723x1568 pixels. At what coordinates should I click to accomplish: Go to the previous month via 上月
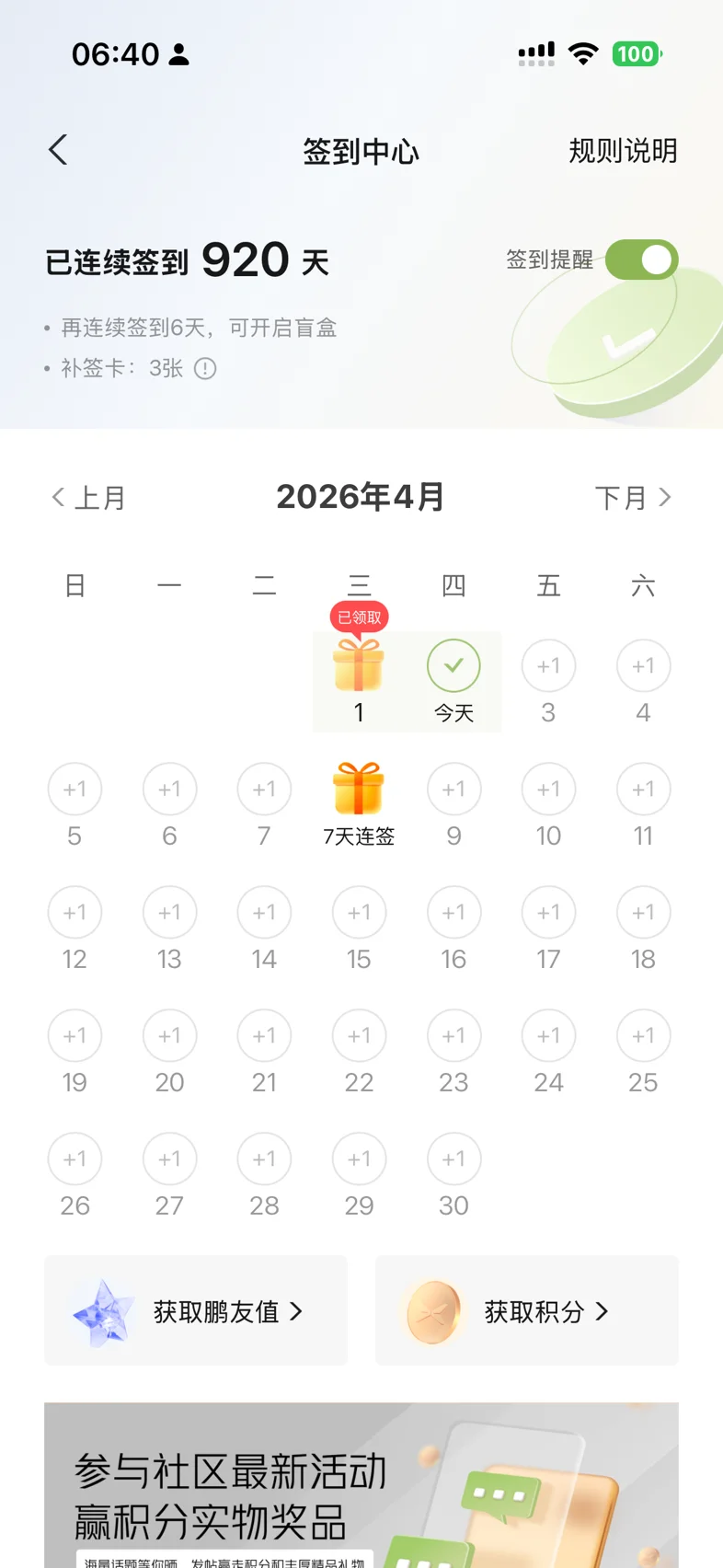click(x=88, y=498)
